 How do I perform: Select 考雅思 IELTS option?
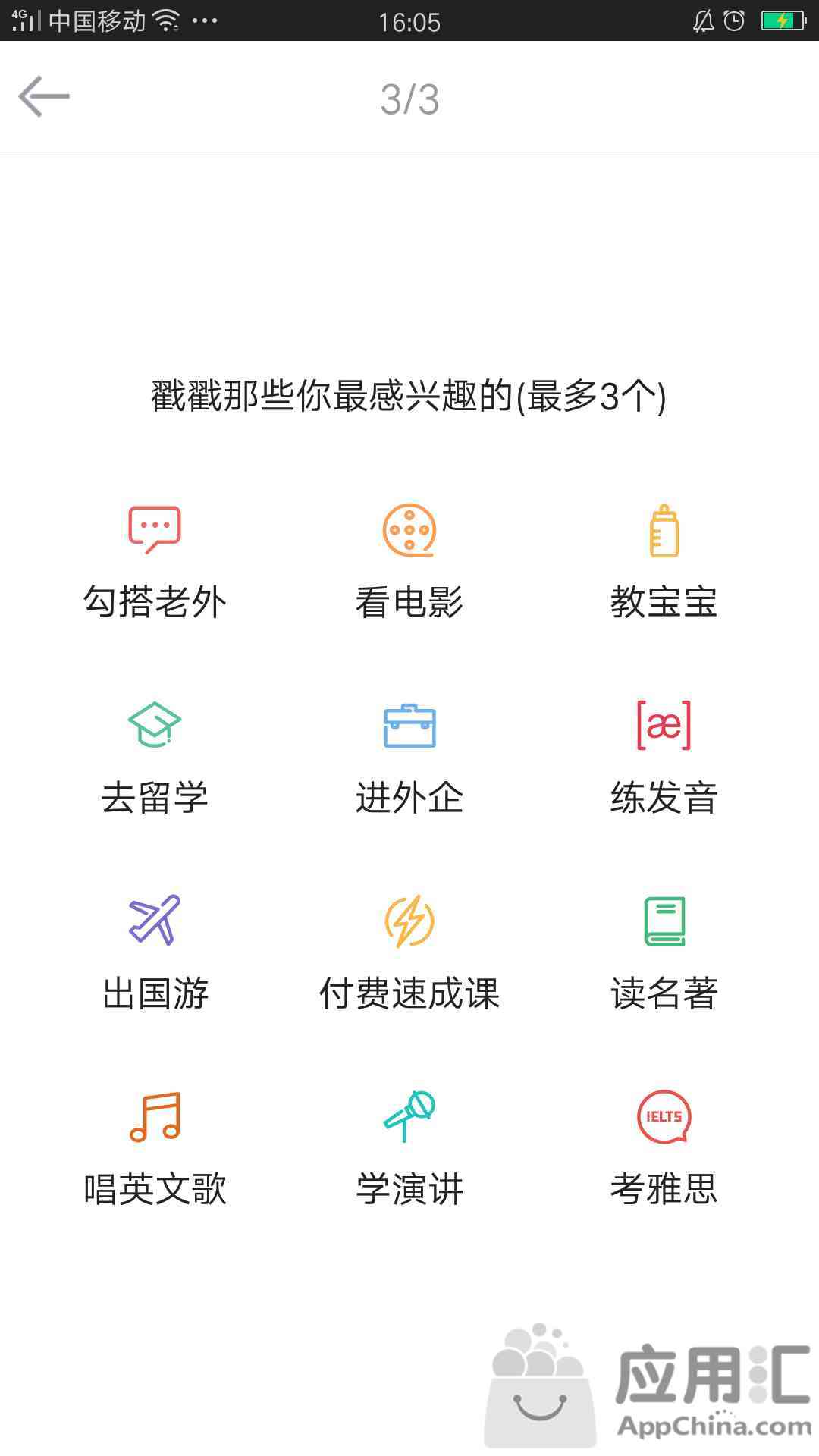coord(664,1150)
